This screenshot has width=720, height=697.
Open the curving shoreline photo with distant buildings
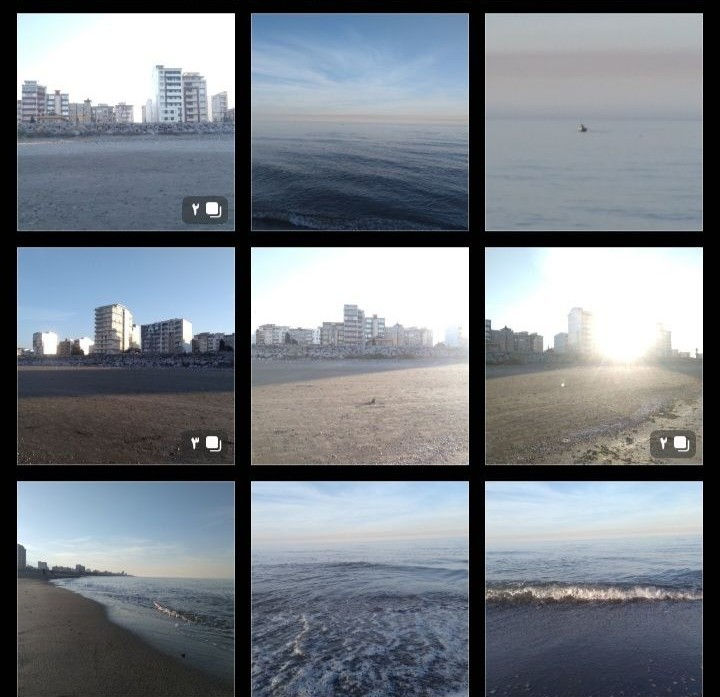(126, 588)
